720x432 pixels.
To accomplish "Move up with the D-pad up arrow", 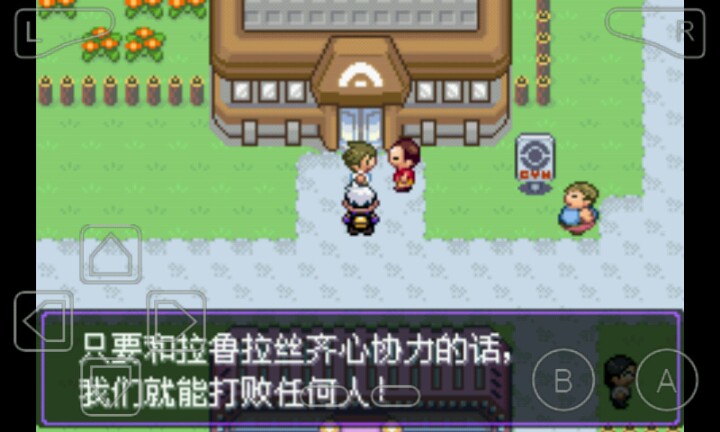I will (x=110, y=256).
